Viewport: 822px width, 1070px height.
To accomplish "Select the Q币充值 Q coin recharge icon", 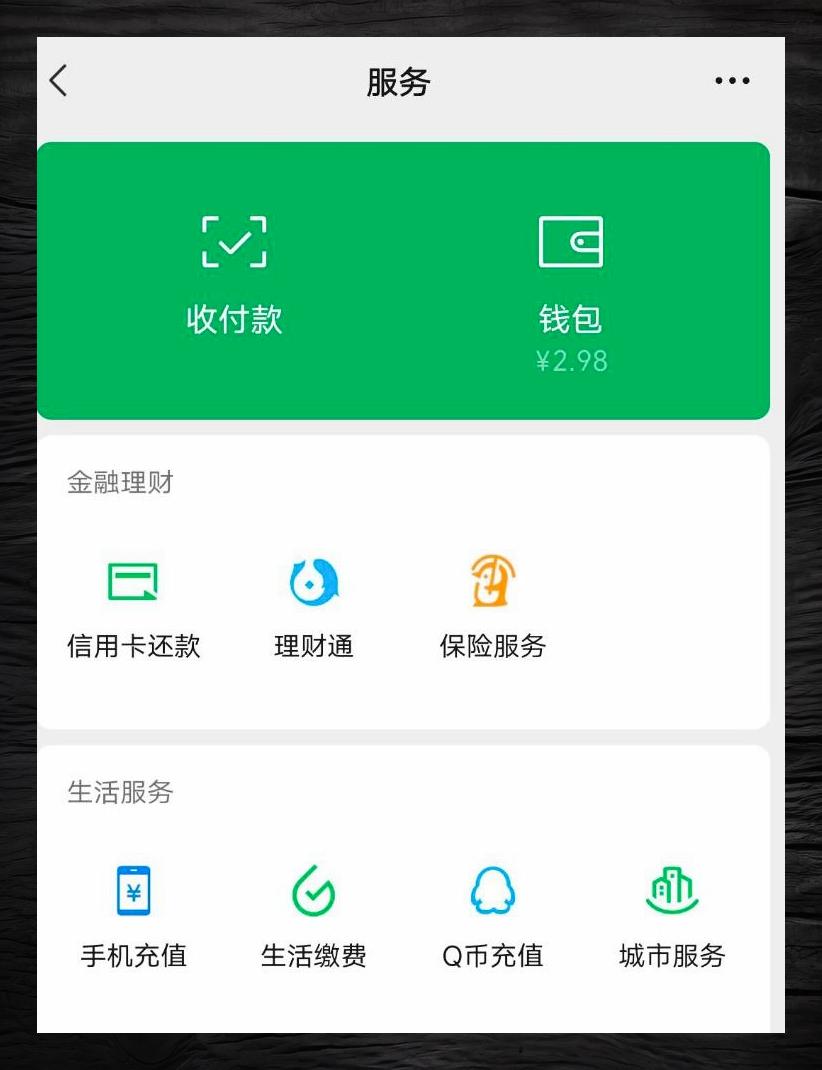I will pyautogui.click(x=491, y=891).
